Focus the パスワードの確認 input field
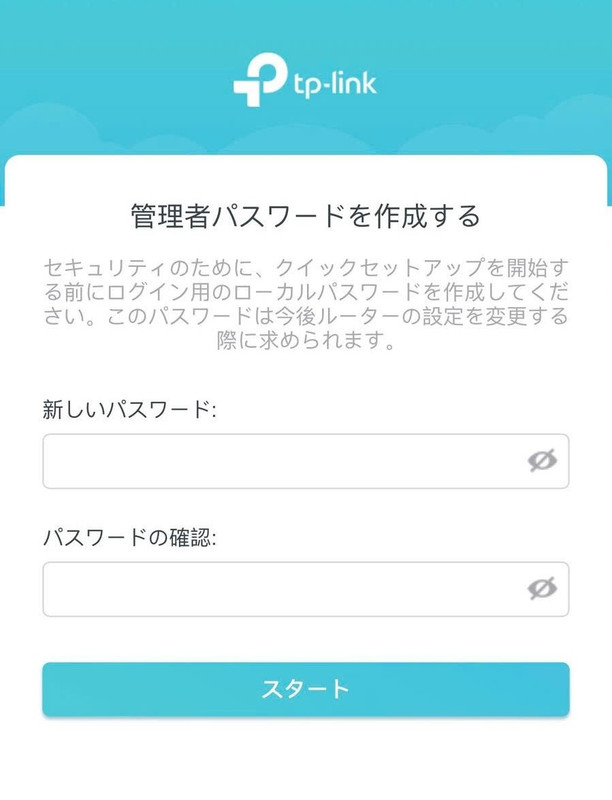This screenshot has height=800, width=612. (x=280, y=589)
